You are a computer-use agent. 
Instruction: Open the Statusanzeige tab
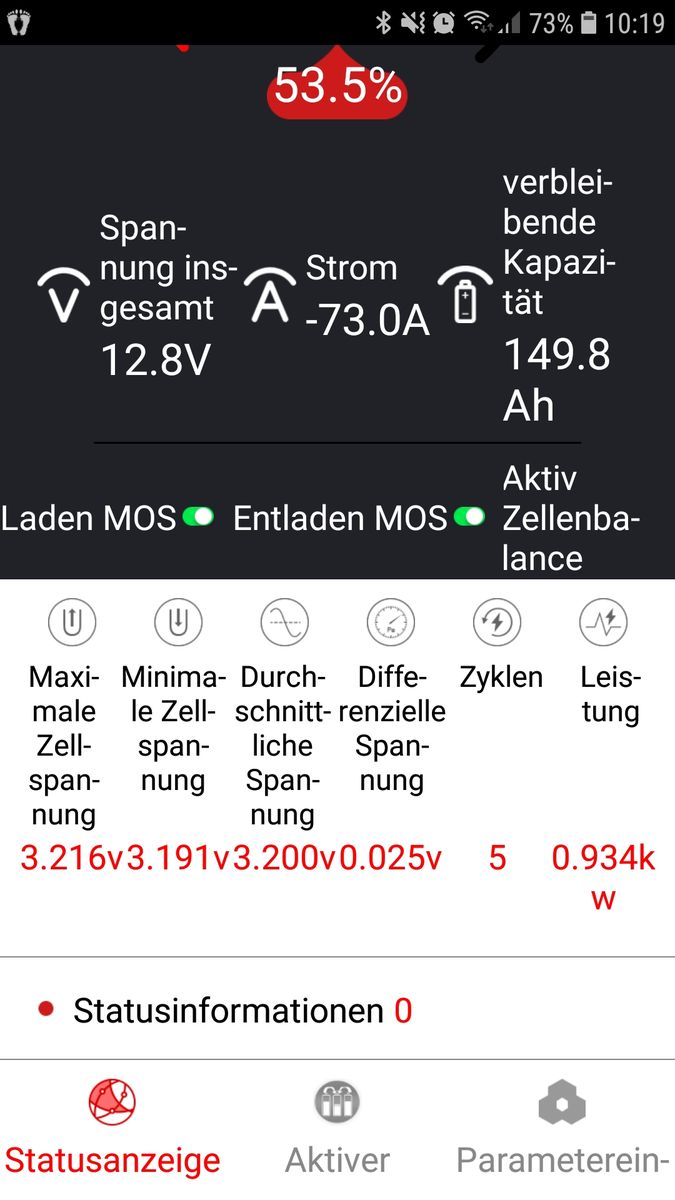click(x=112, y=1130)
